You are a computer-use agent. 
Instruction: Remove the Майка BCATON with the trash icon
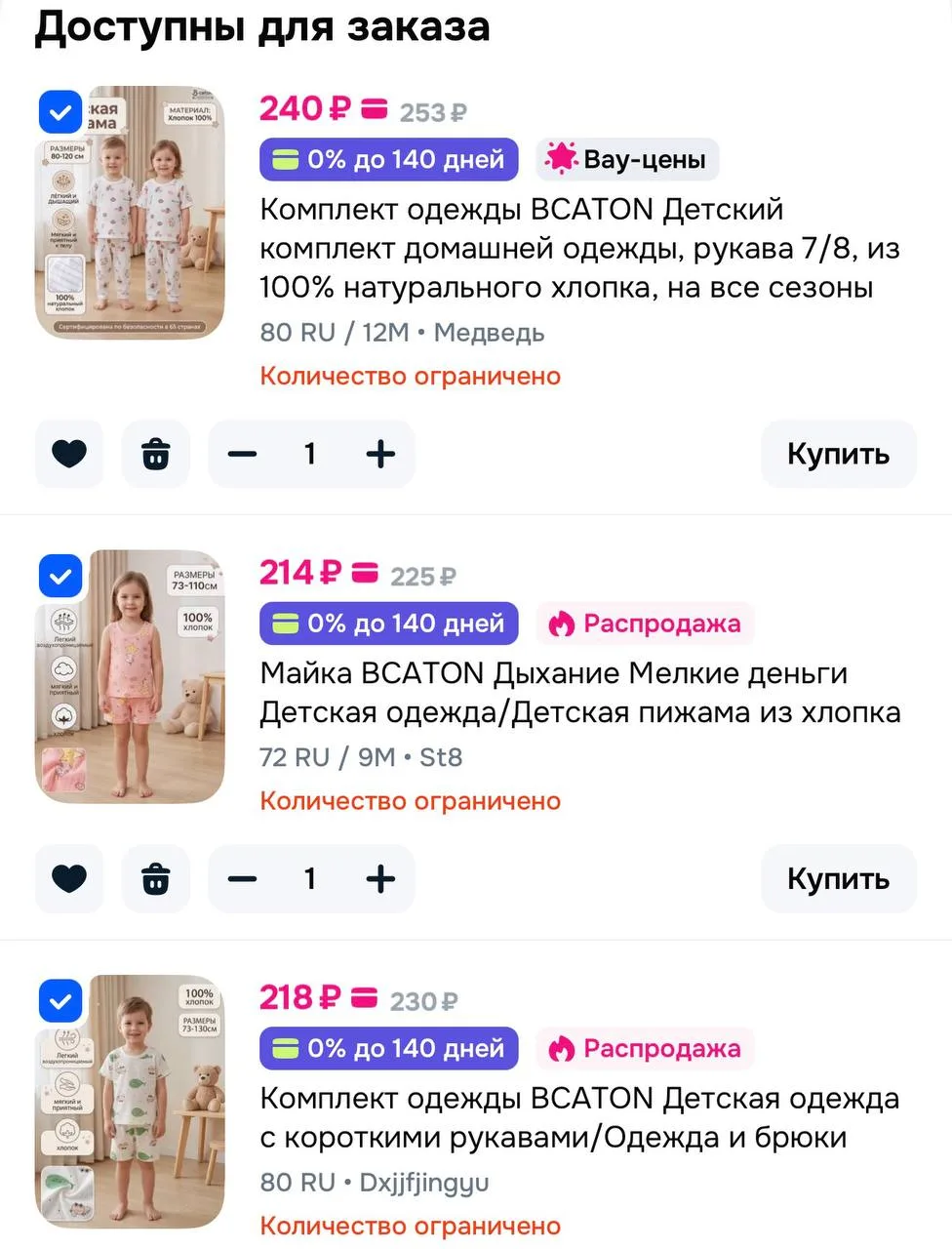[x=156, y=879]
